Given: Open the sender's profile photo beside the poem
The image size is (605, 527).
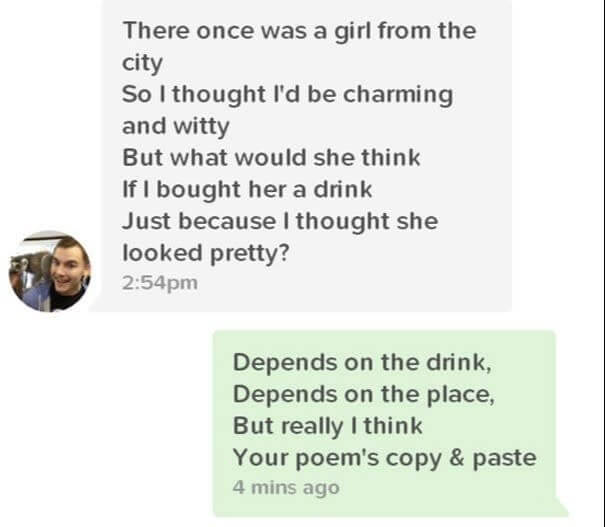Looking at the screenshot, I should (49, 271).
